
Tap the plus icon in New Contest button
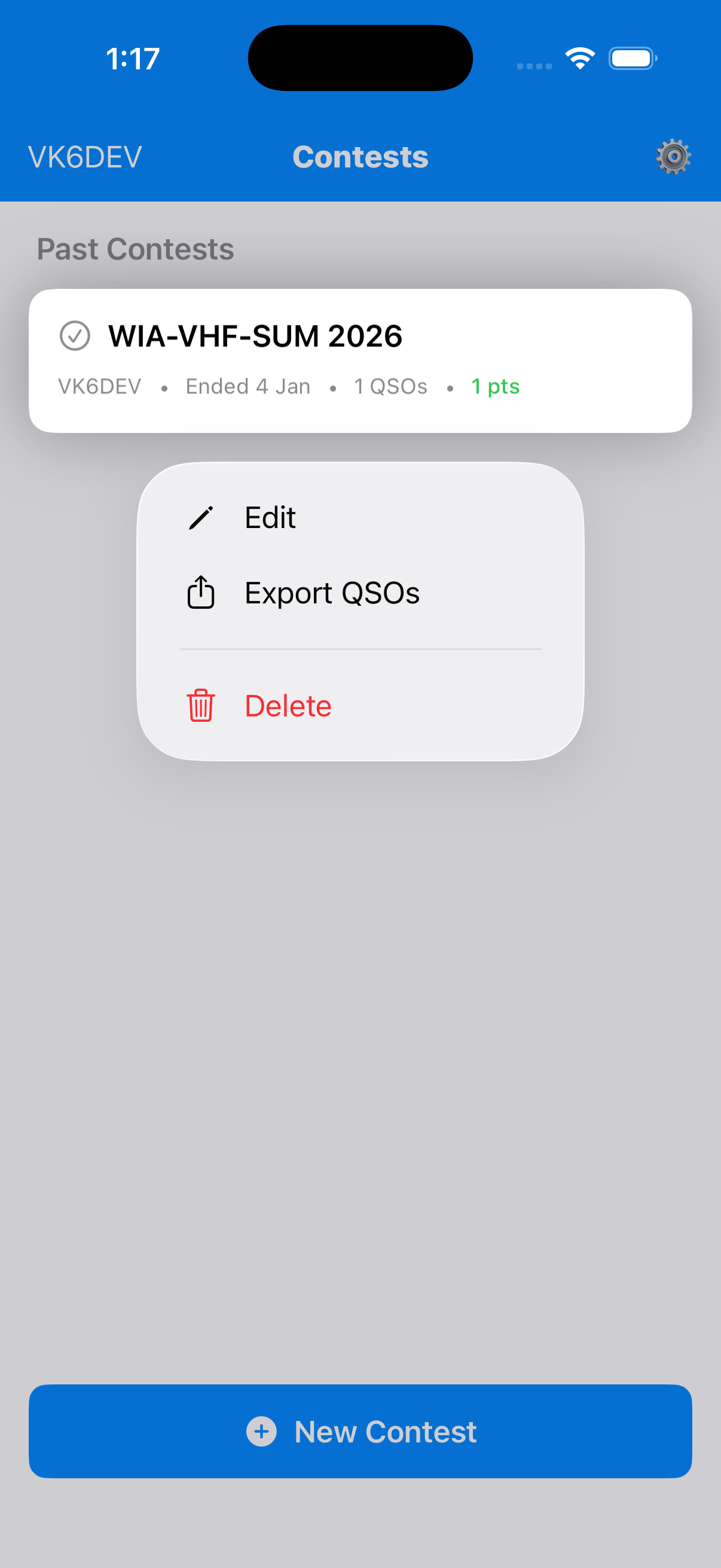[263, 1432]
